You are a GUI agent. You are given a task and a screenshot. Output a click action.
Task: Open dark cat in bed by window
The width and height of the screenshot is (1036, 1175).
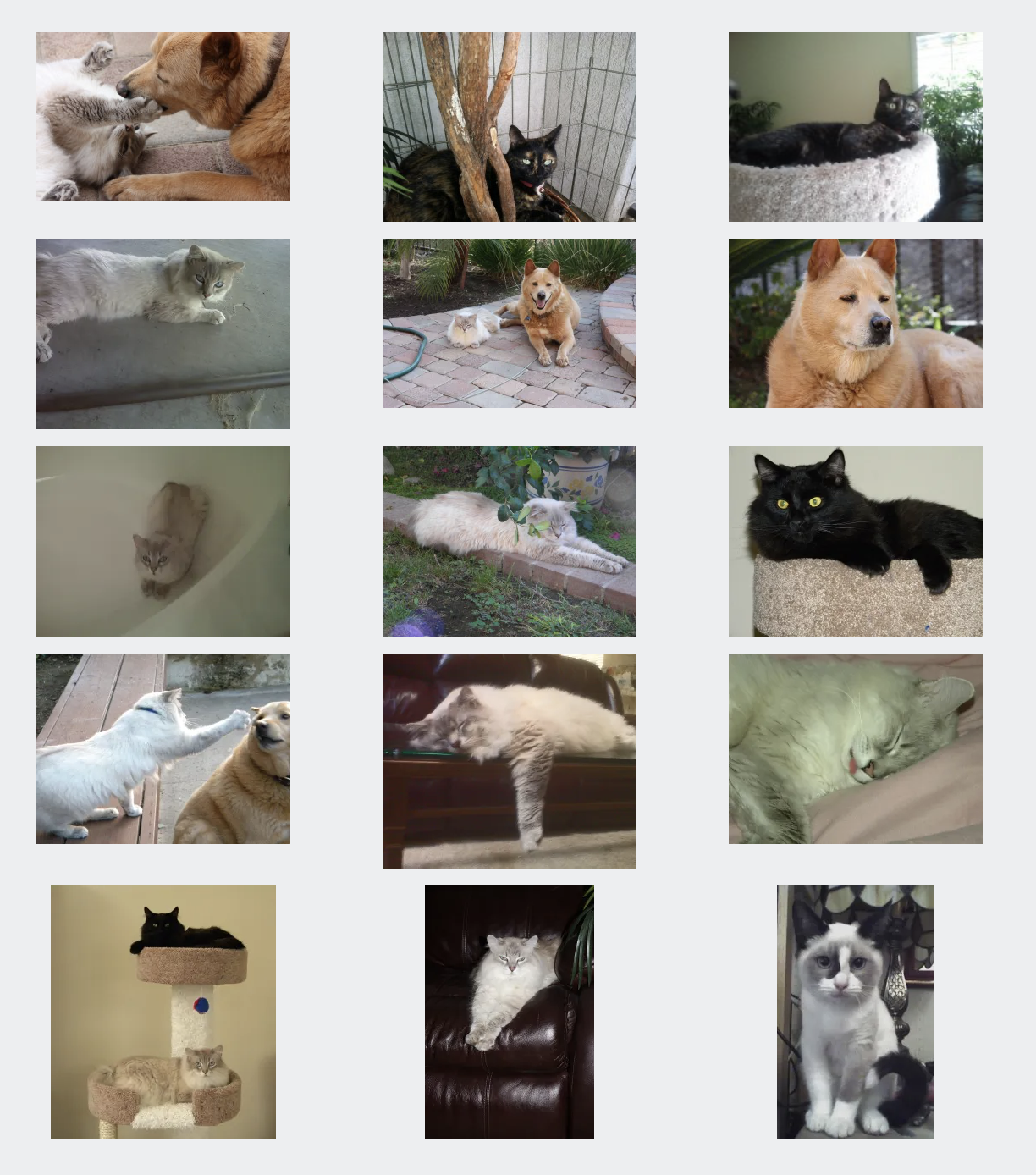[x=855, y=127]
